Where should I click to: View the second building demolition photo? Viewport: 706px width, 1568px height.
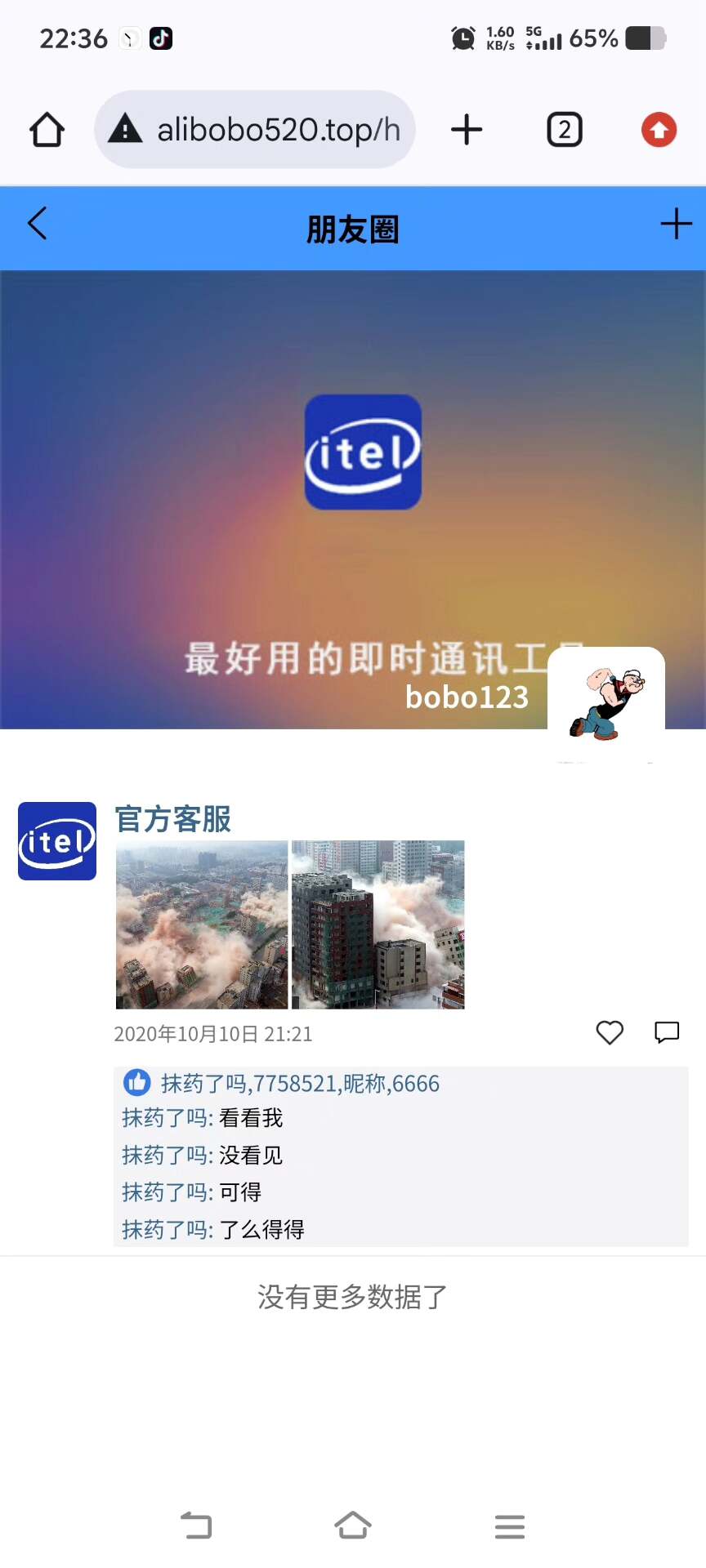tap(378, 924)
